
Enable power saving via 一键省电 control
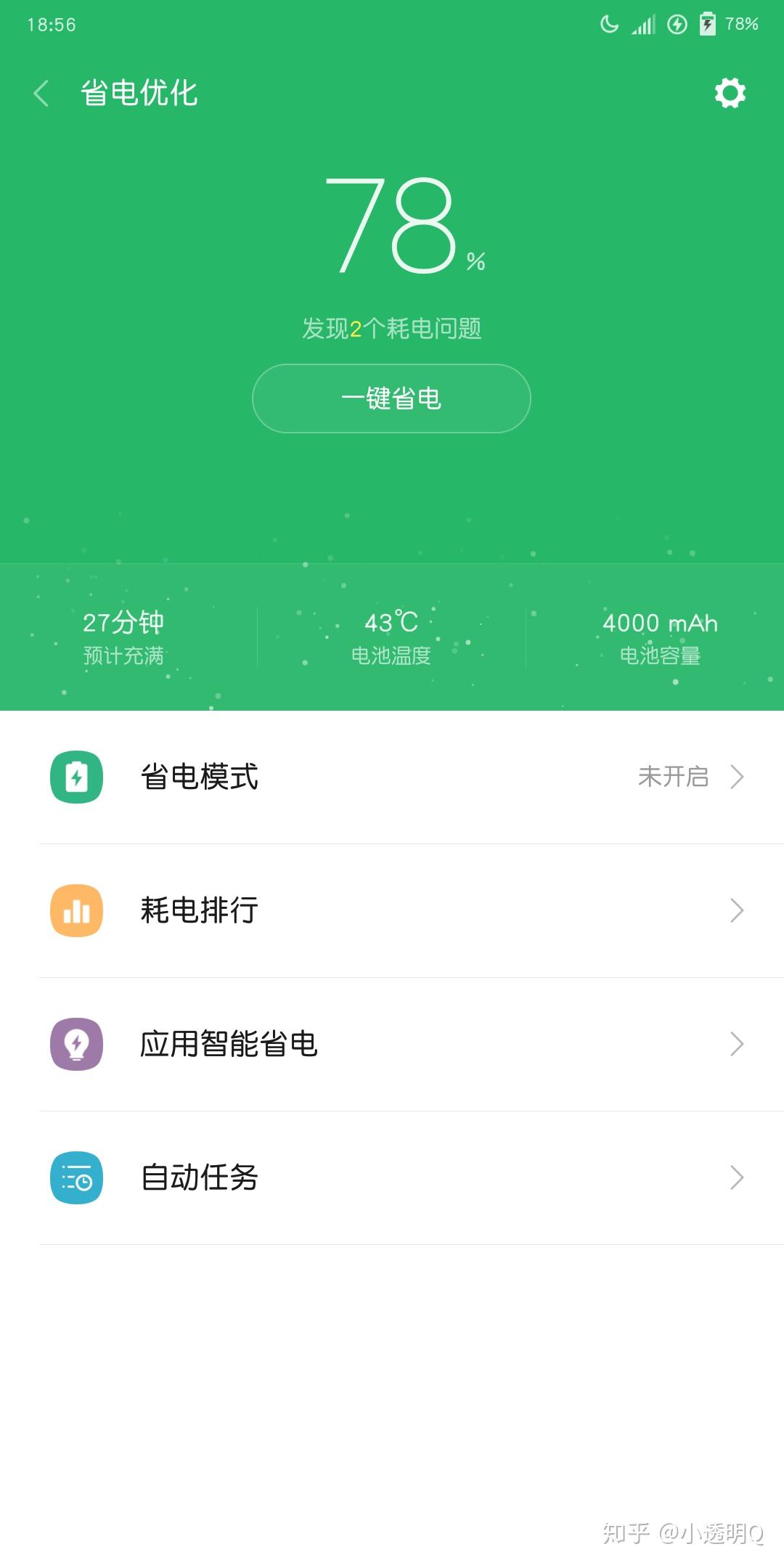(391, 398)
